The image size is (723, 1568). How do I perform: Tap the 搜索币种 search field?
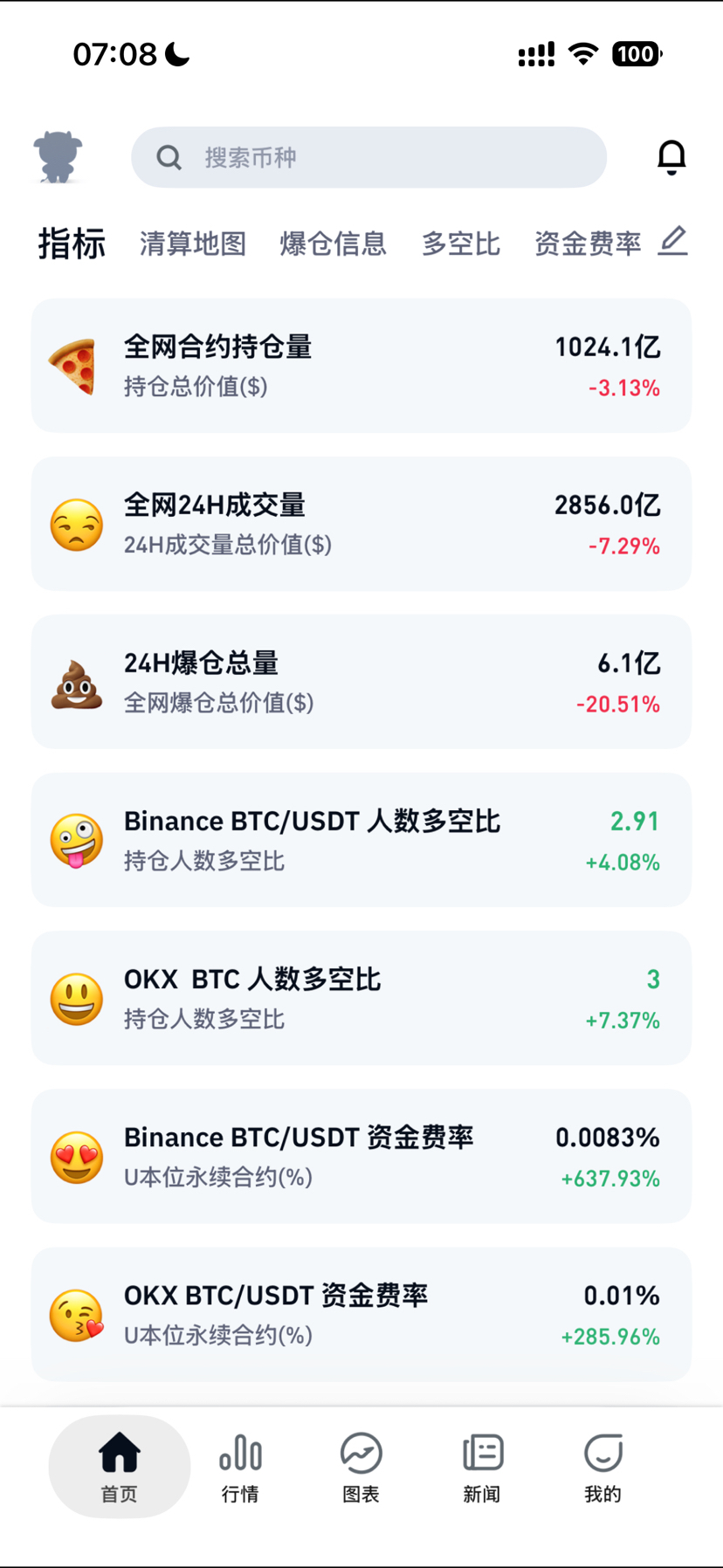click(368, 157)
